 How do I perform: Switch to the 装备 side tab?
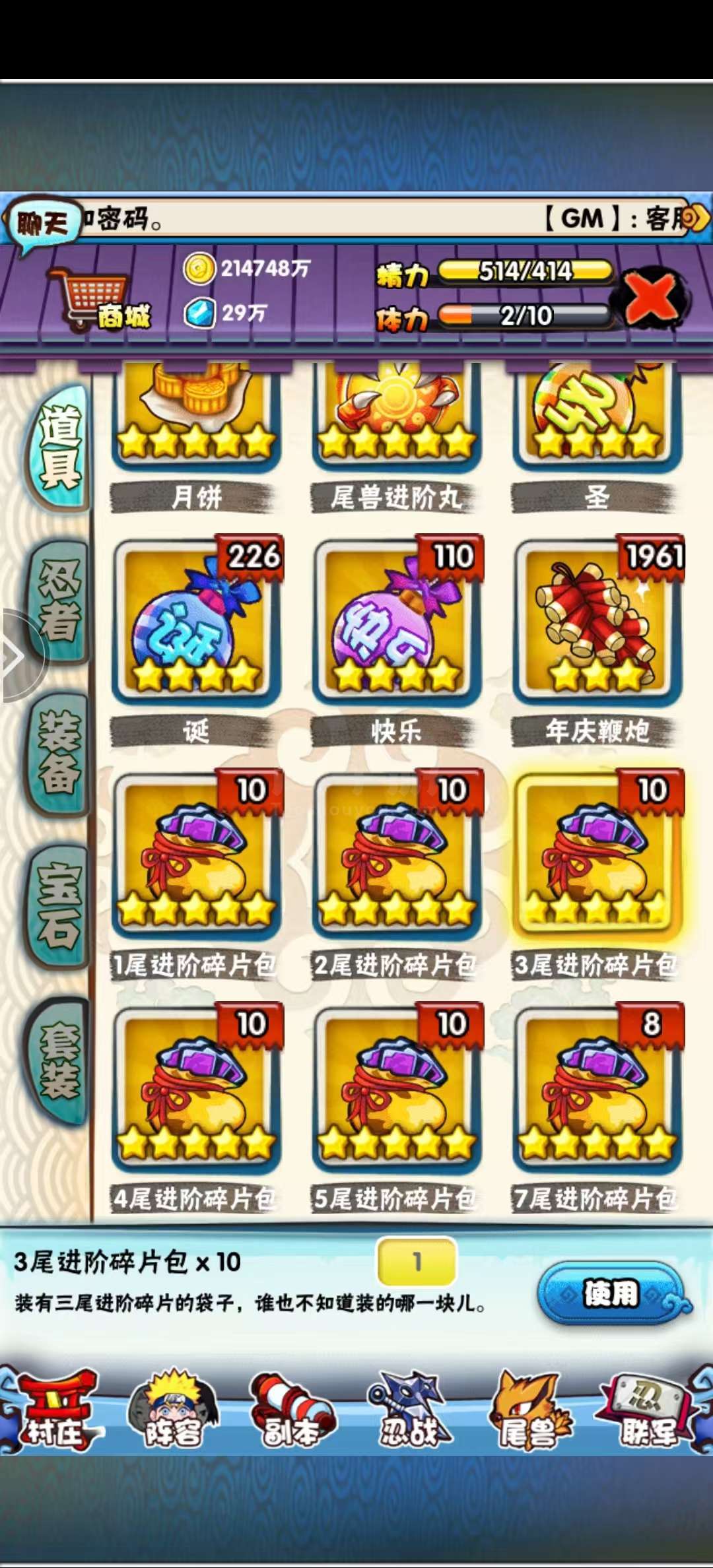tap(59, 752)
